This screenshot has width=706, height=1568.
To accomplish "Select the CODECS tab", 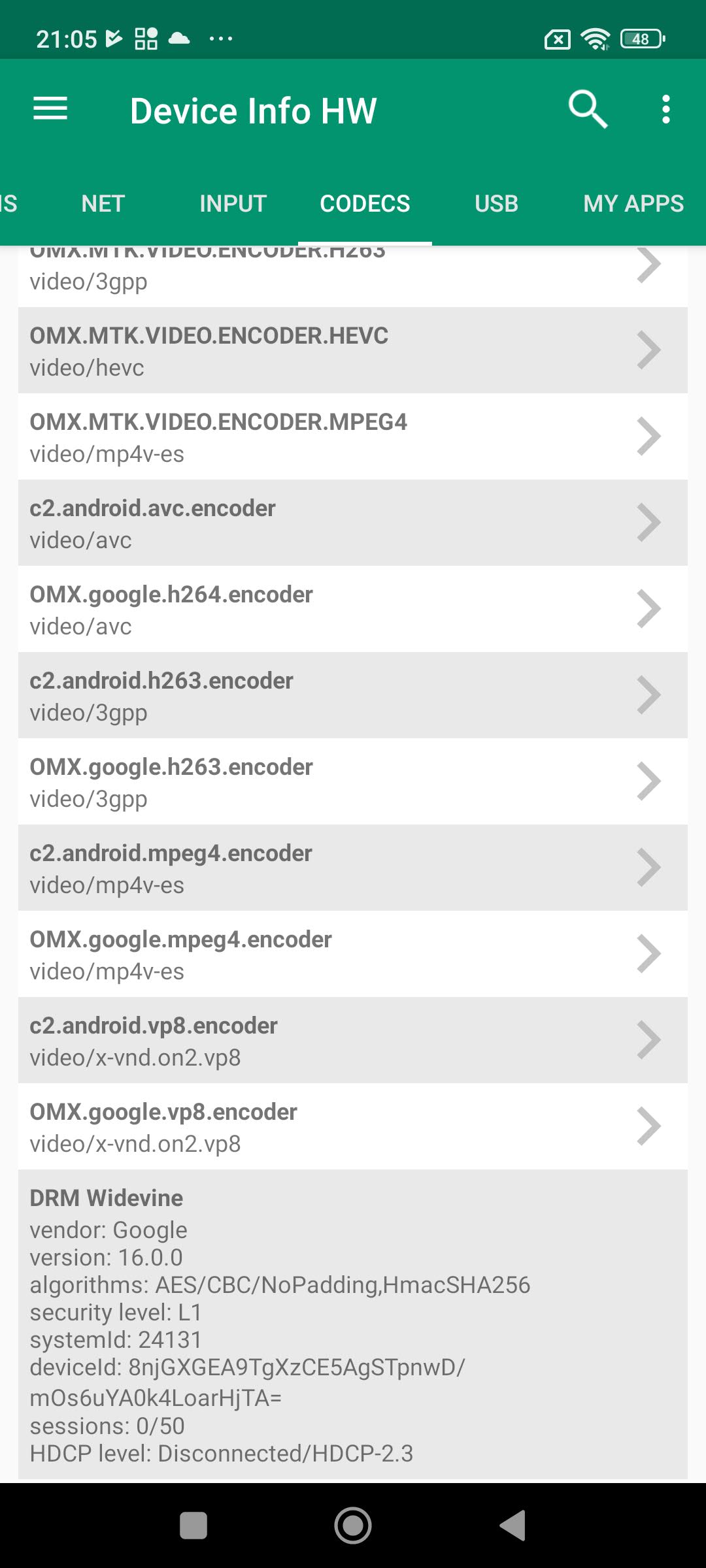I will 365,204.
